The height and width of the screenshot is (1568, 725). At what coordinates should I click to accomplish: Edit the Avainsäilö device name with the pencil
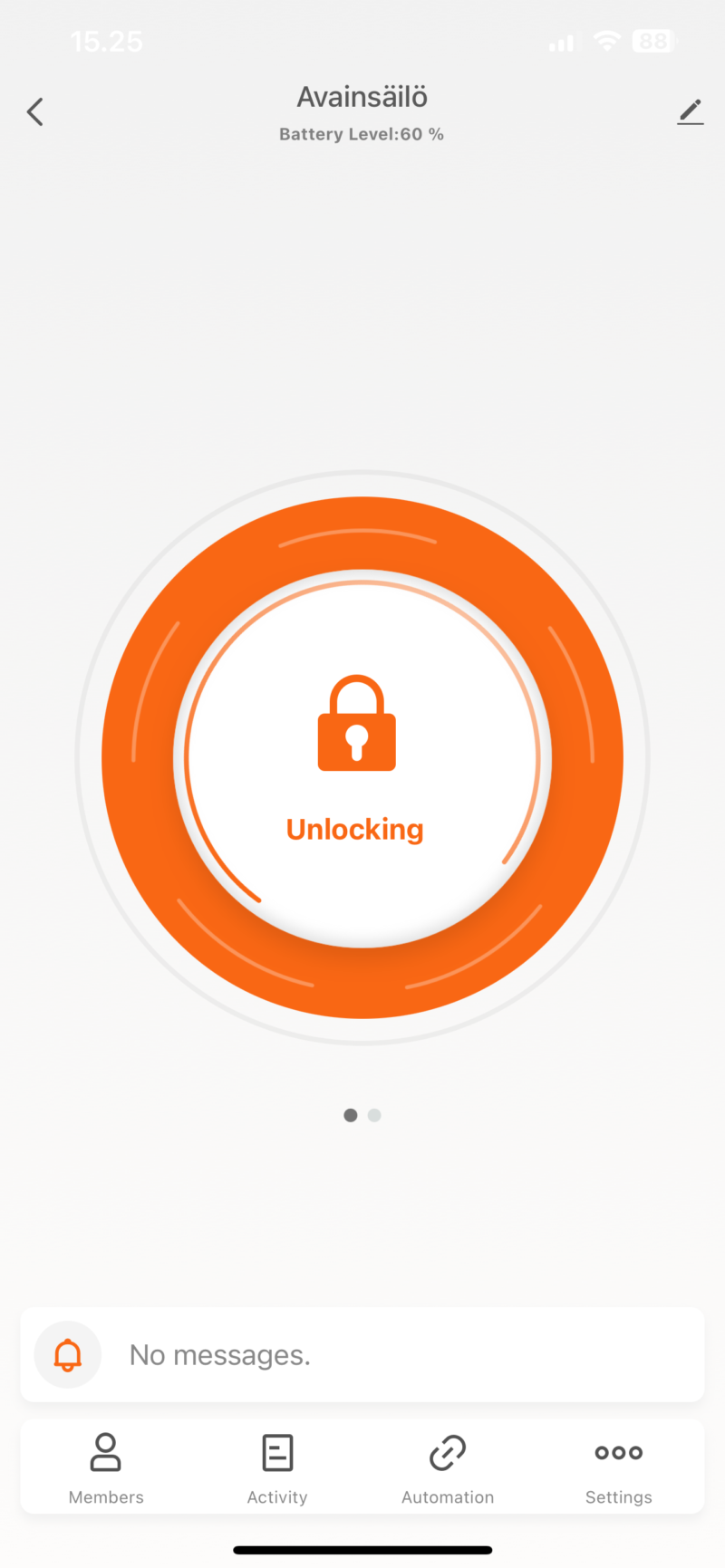690,112
